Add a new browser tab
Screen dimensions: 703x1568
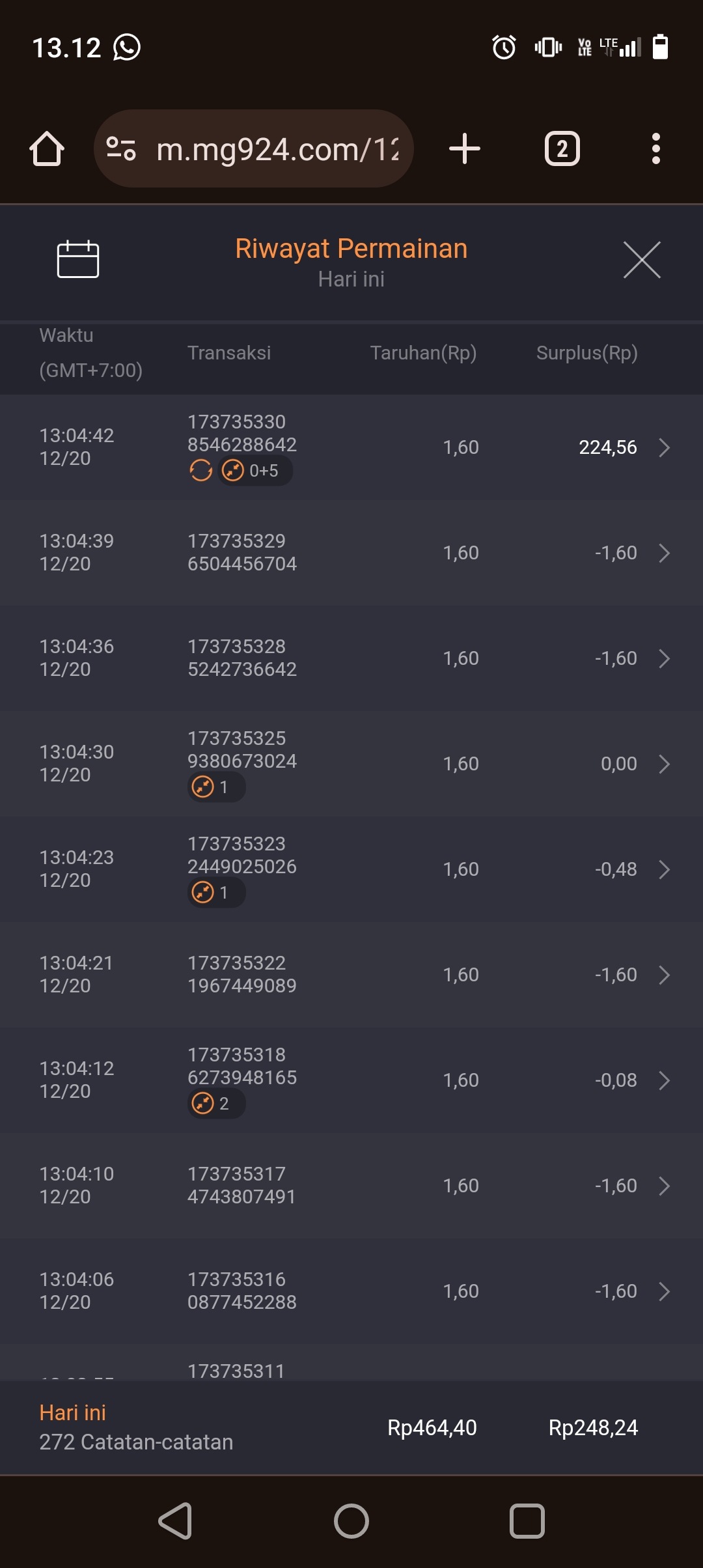(465, 149)
